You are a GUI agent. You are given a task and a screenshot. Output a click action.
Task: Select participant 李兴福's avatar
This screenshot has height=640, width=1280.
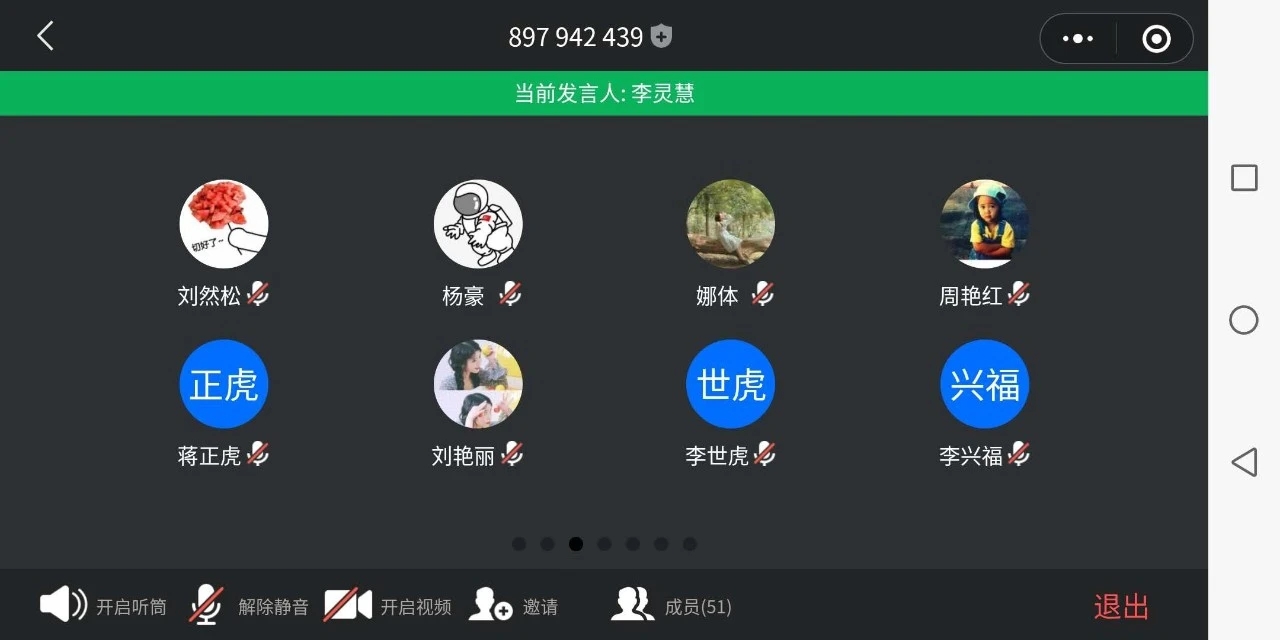click(985, 384)
